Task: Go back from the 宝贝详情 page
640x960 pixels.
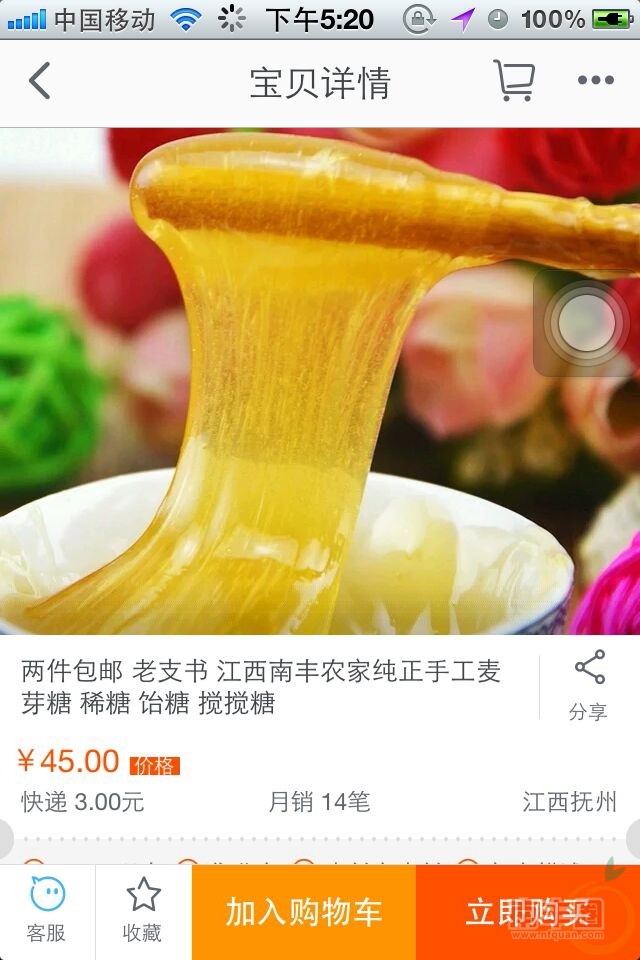Action: coord(40,82)
